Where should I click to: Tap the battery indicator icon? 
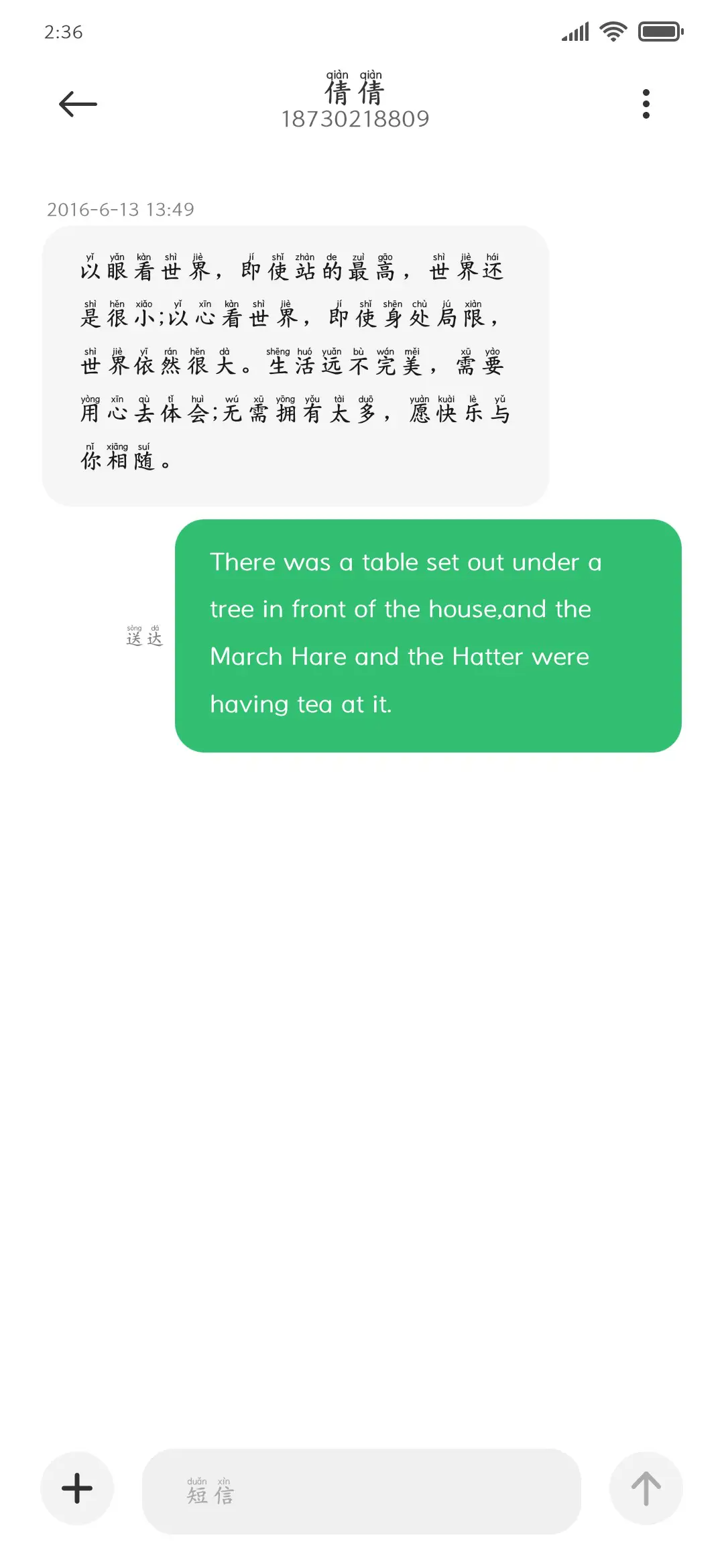[659, 30]
